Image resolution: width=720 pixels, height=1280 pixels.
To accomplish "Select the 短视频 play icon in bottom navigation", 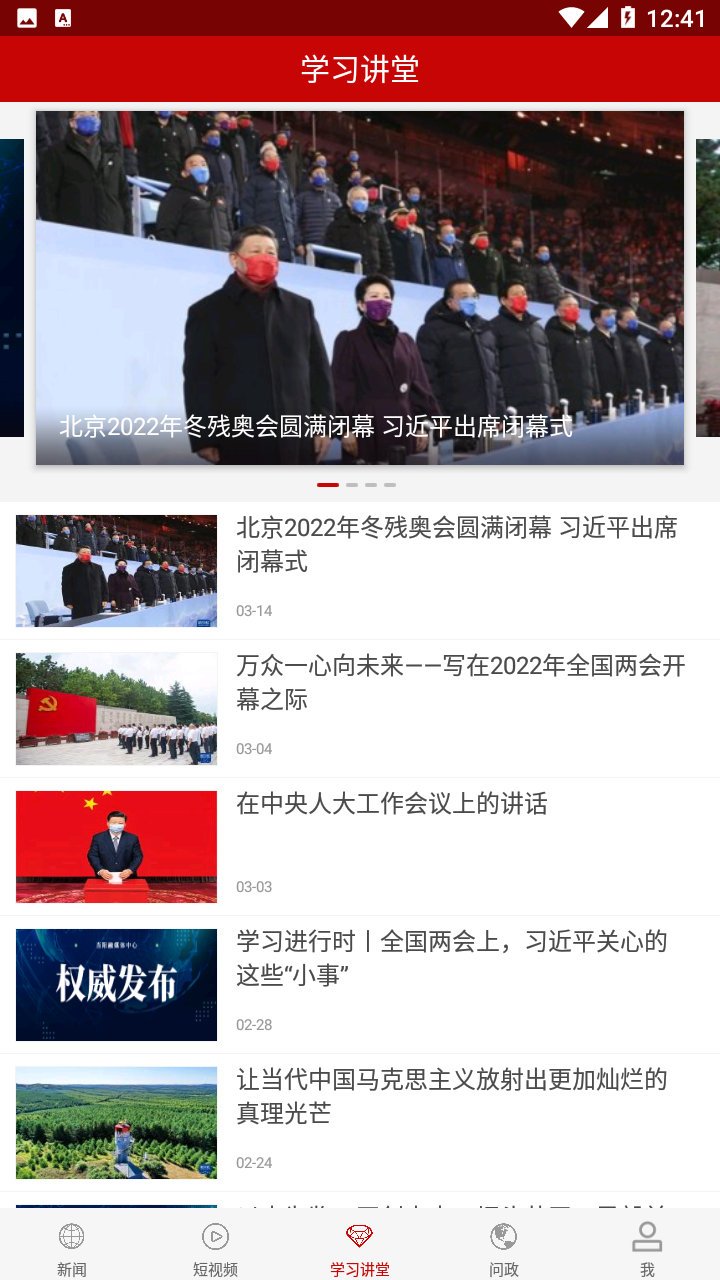I will coord(215,1236).
